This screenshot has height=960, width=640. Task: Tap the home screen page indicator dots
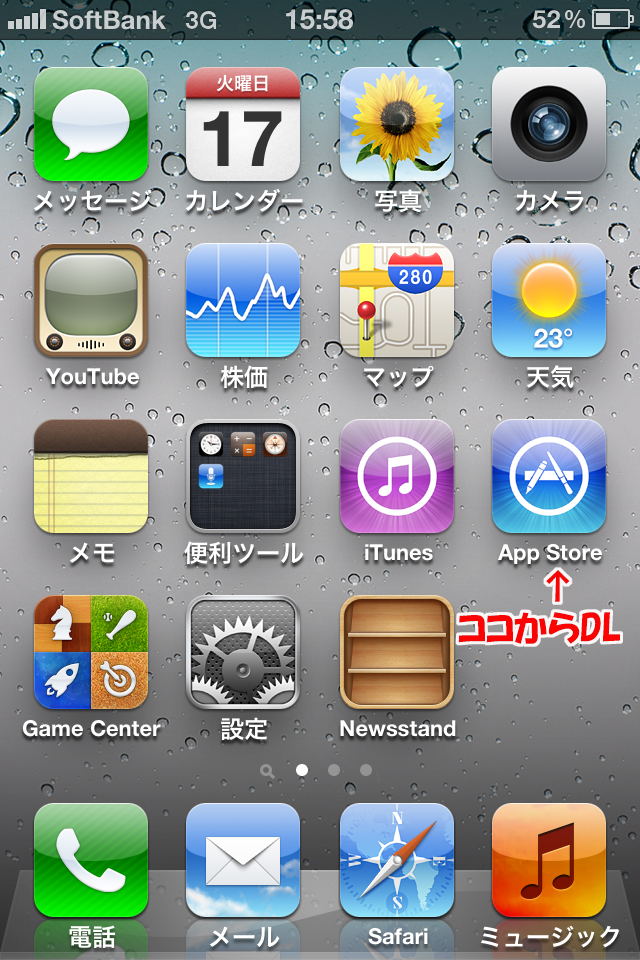click(x=317, y=770)
